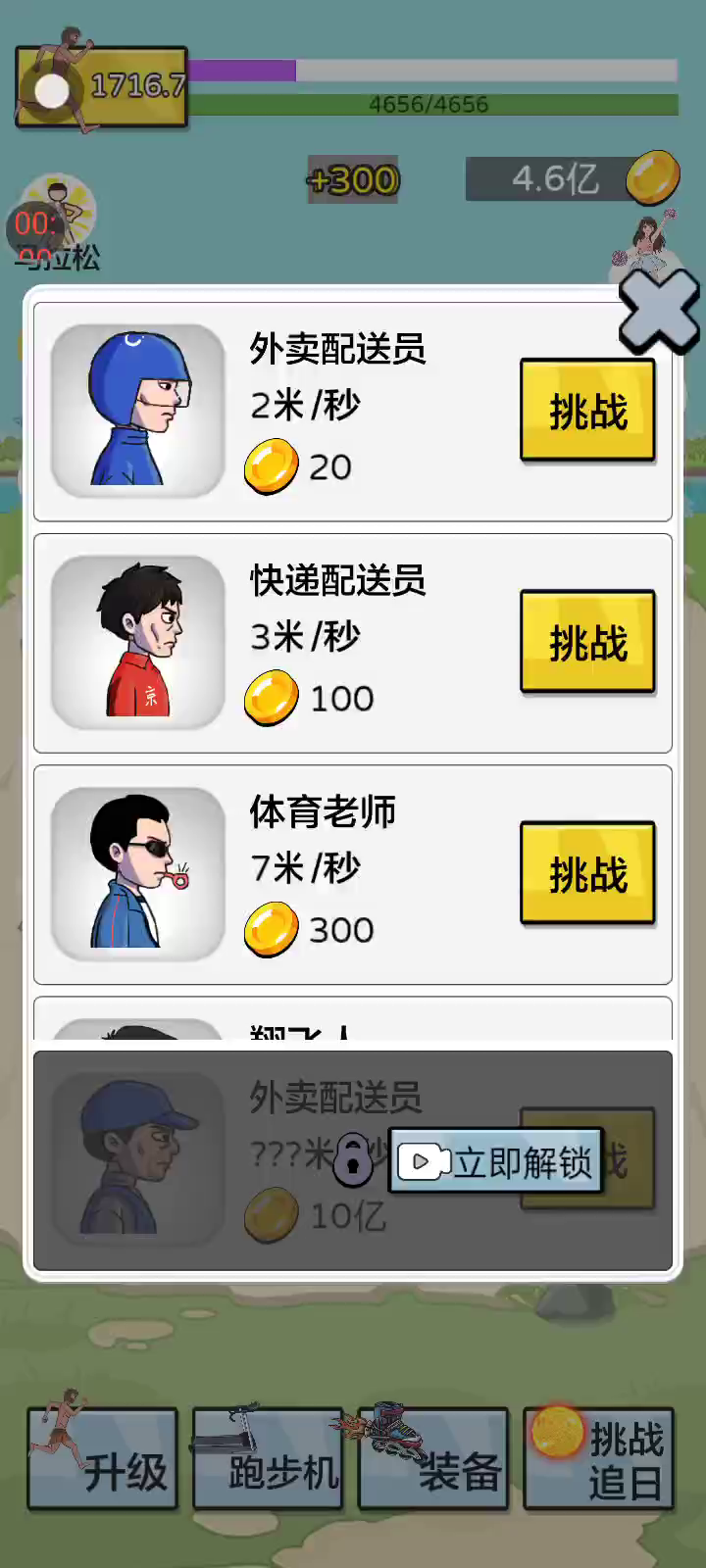
Task: Challenge the 外卖配送员 running at 2米/秒
Action: pyautogui.click(x=587, y=411)
